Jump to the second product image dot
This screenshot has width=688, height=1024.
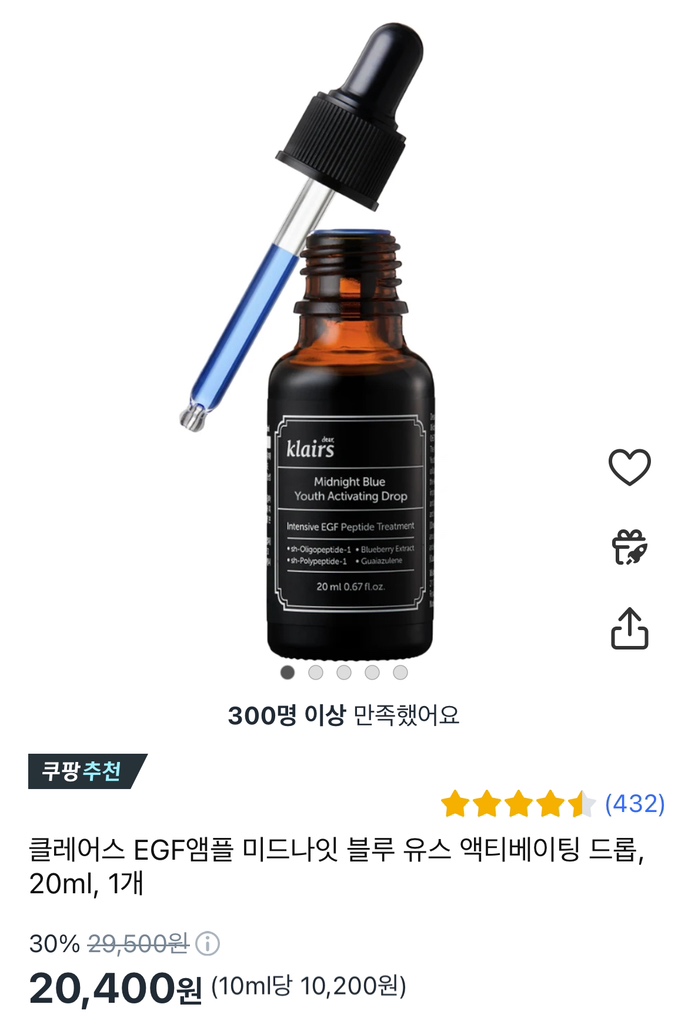coord(316,672)
